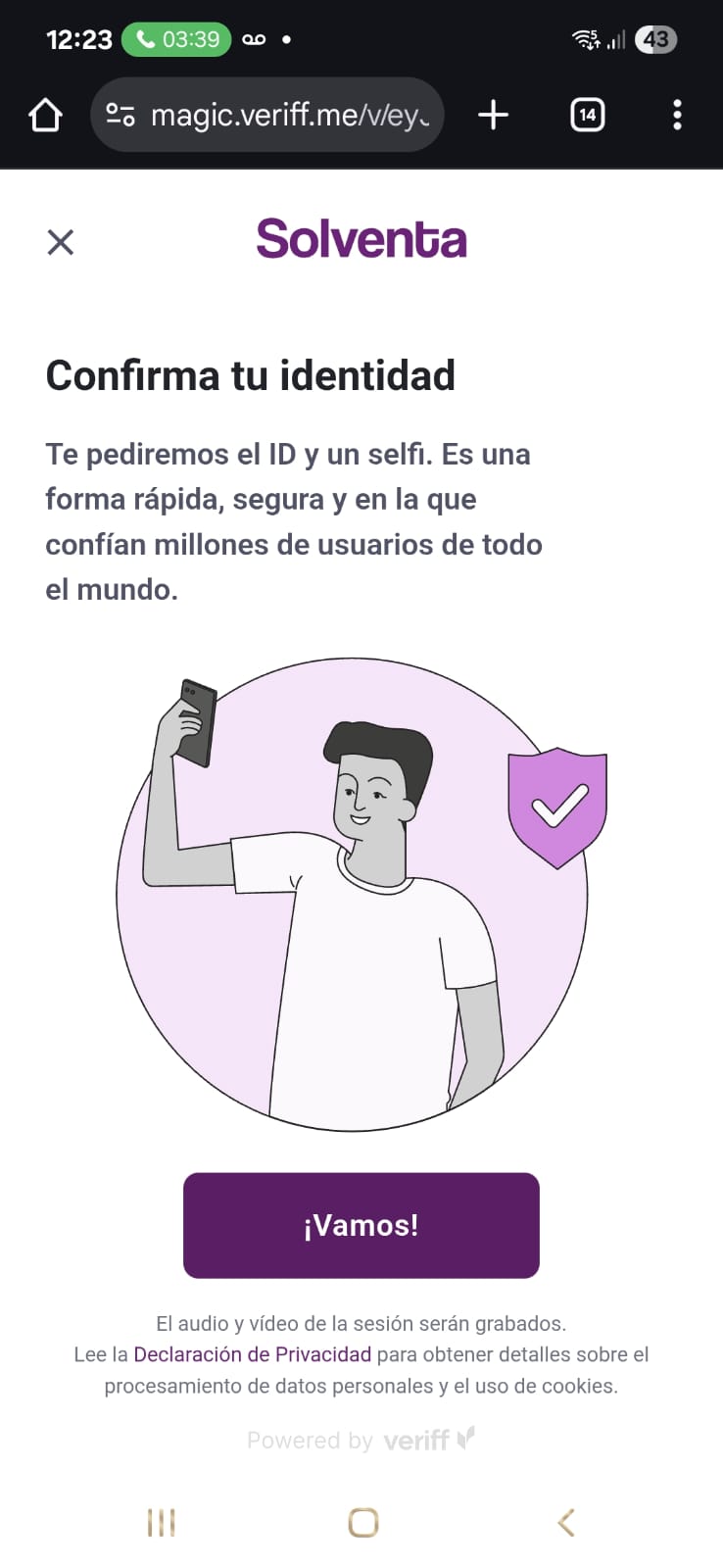Close the Solventa identity verification page
The height and width of the screenshot is (1568, 723).
pos(61,242)
